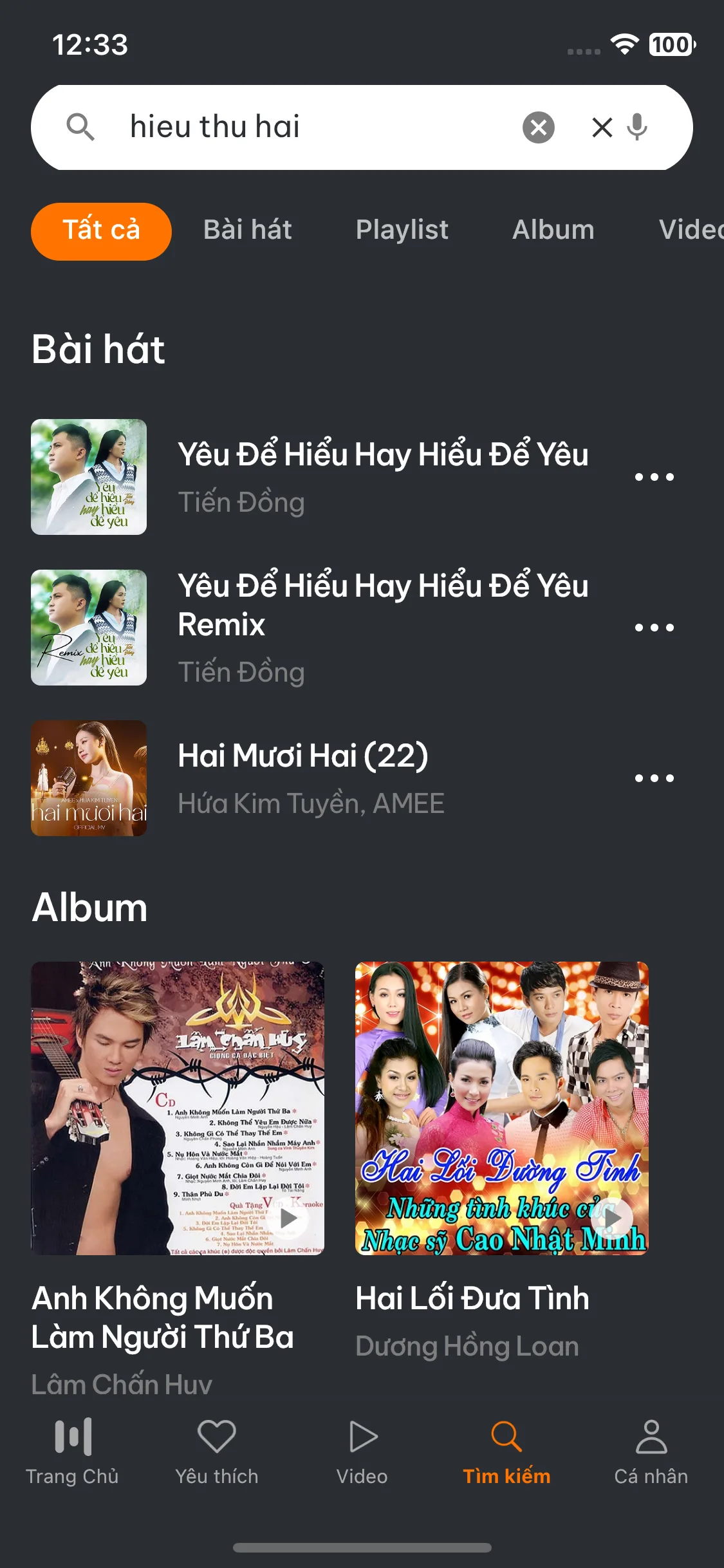Viewport: 724px width, 1568px height.
Task: Tap the search field with "hieu thu hai"
Action: [309, 127]
